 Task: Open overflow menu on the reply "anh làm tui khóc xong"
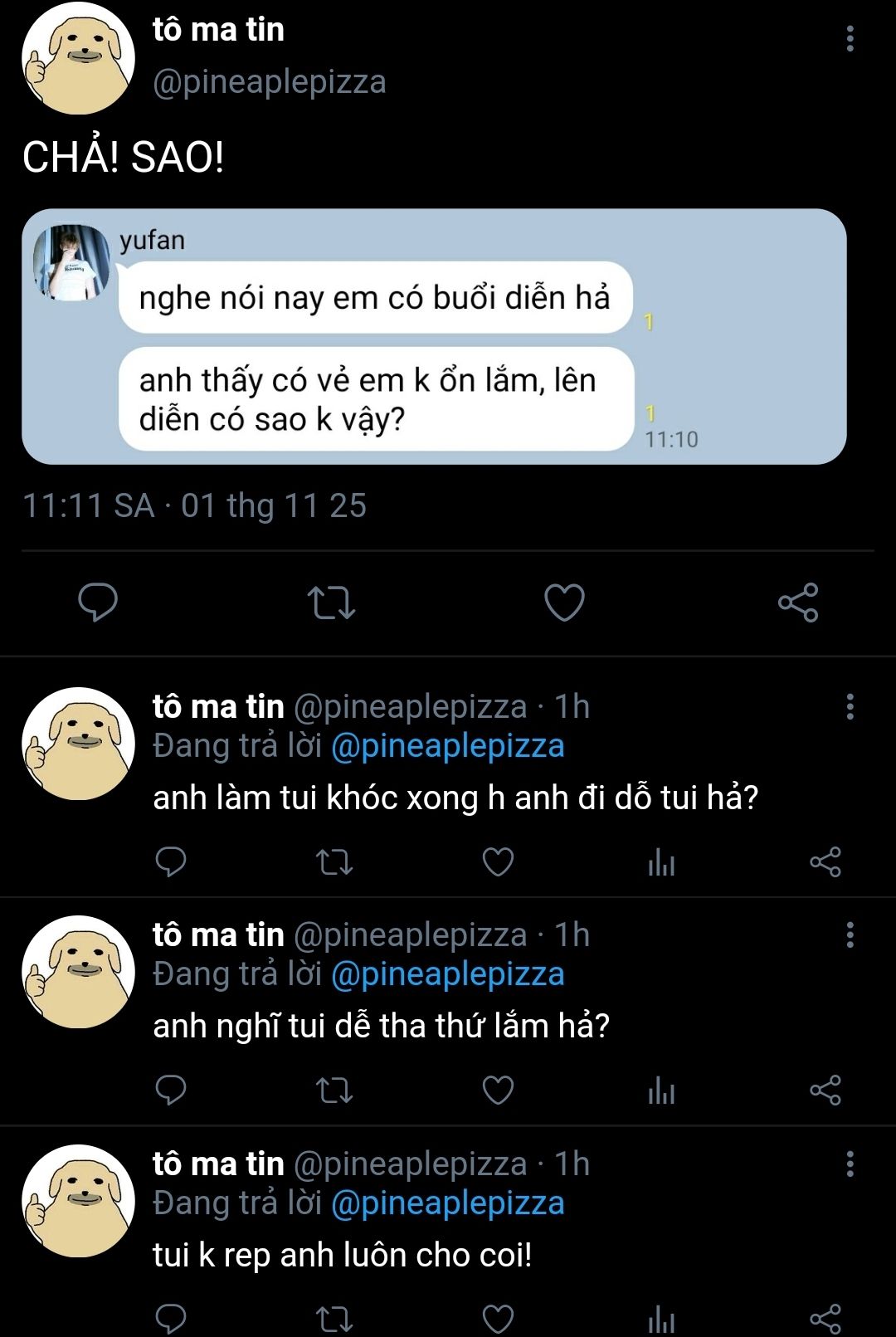coord(850,707)
